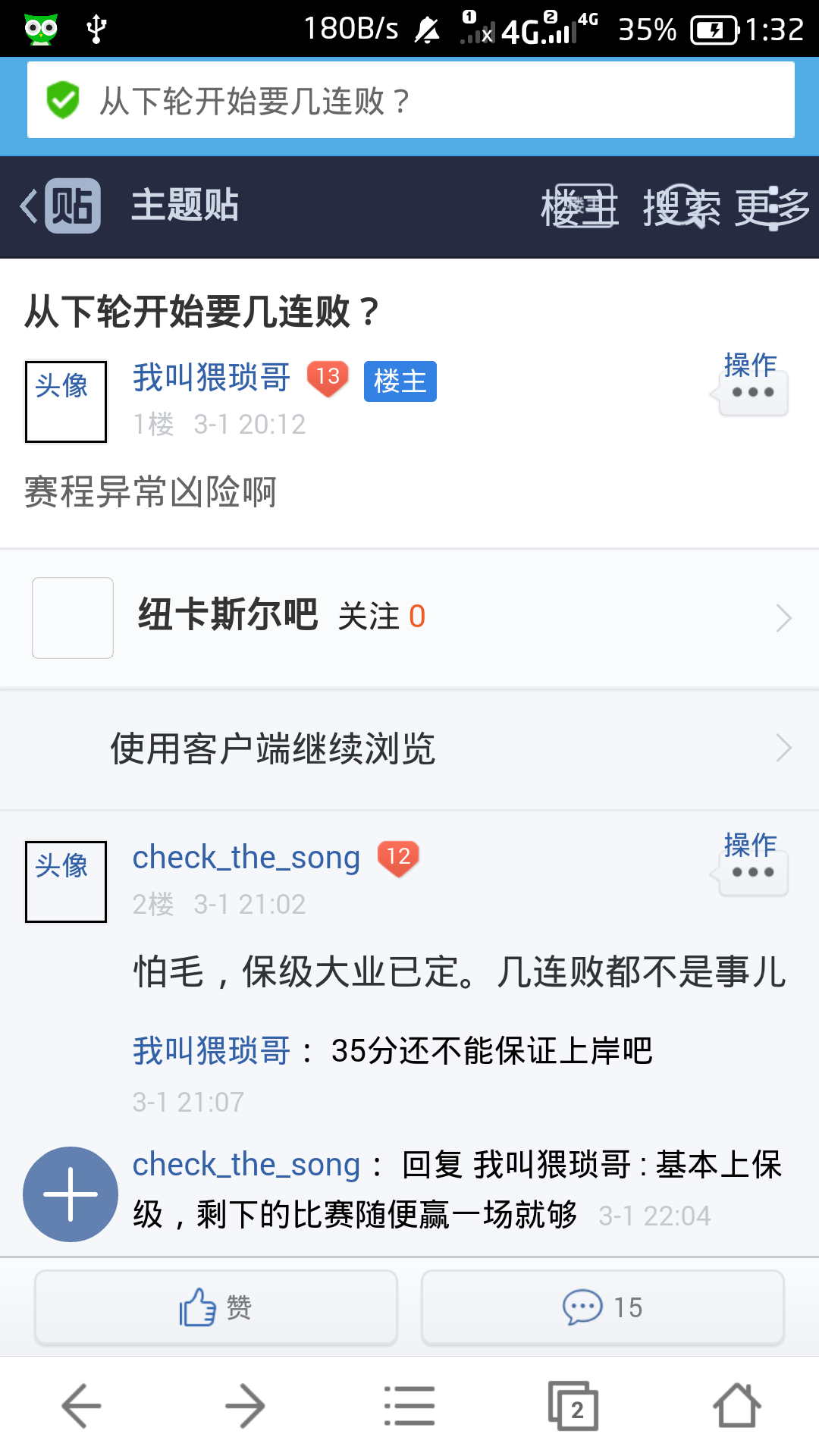The image size is (819, 1456).
Task: Open the 纽卡斯尔吧 forum row
Action: pos(409,617)
